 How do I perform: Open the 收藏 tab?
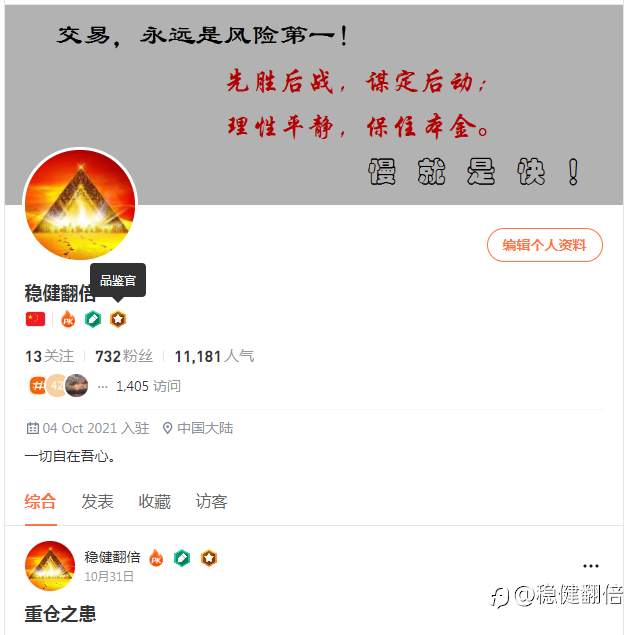coord(154,502)
